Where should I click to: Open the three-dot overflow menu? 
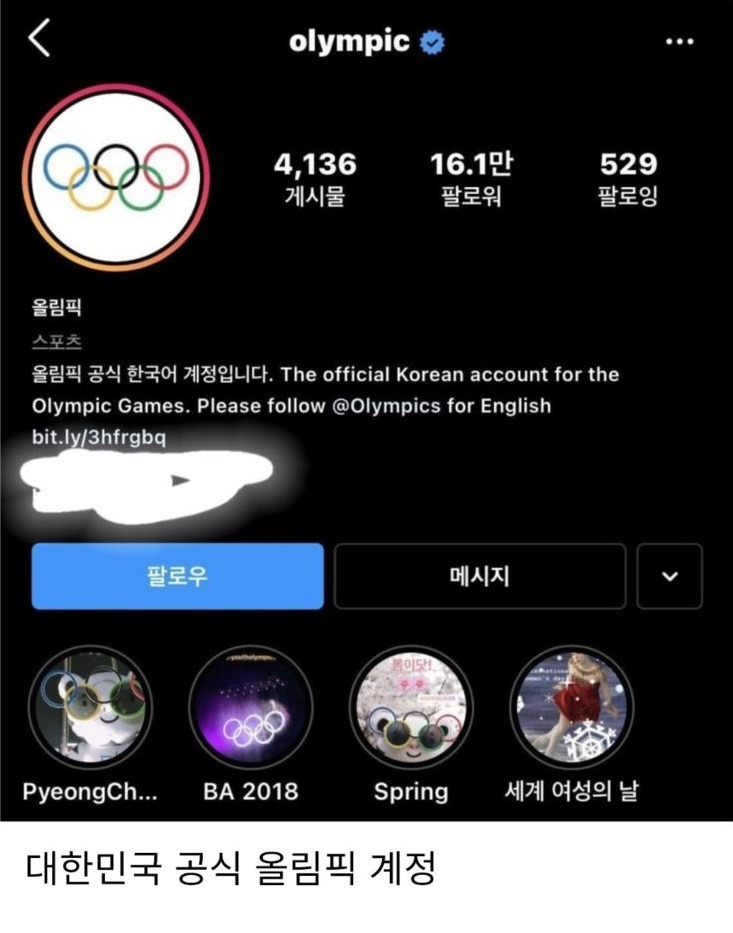click(679, 42)
